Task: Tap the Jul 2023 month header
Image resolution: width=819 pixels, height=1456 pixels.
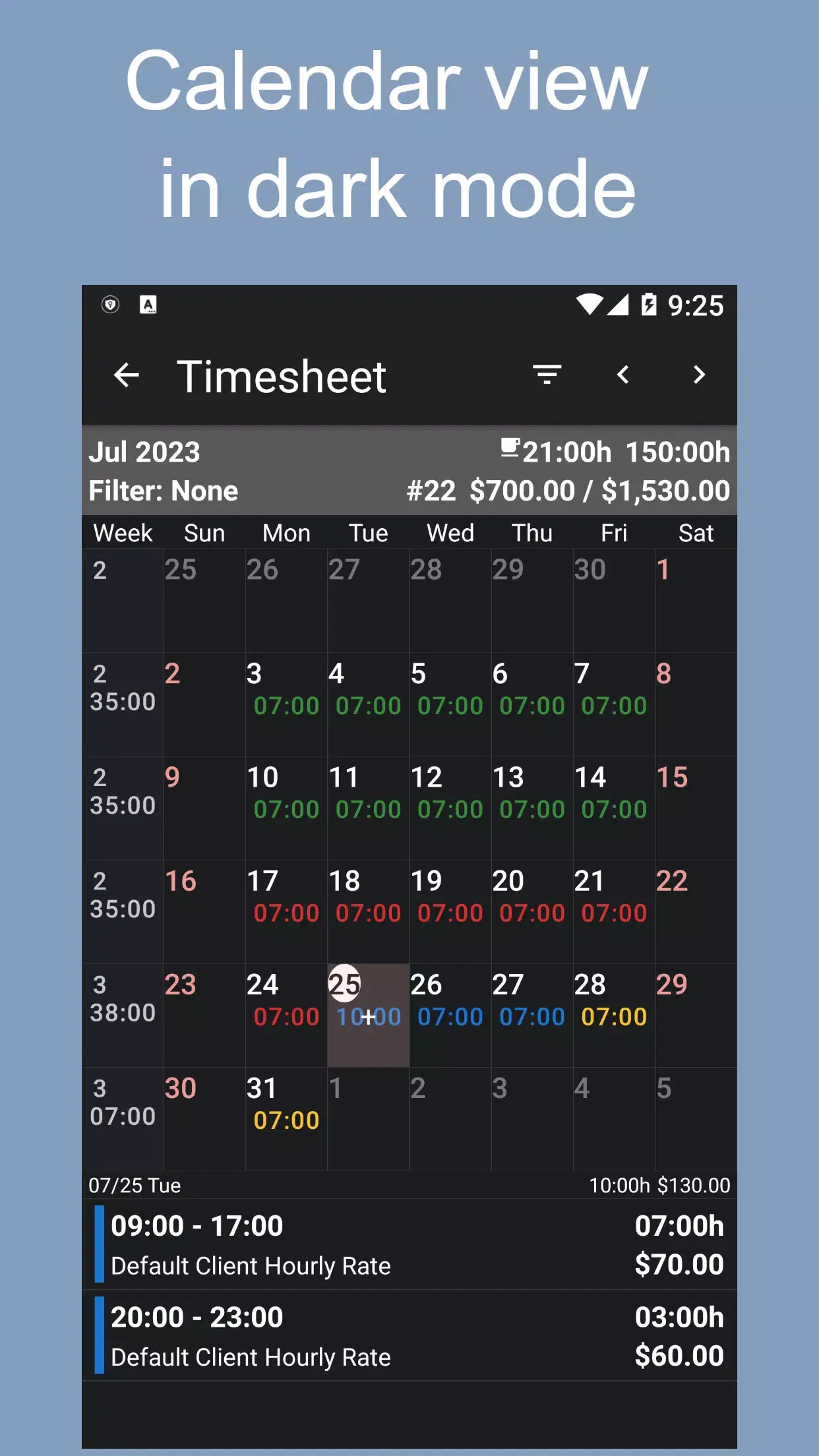Action: point(145,452)
